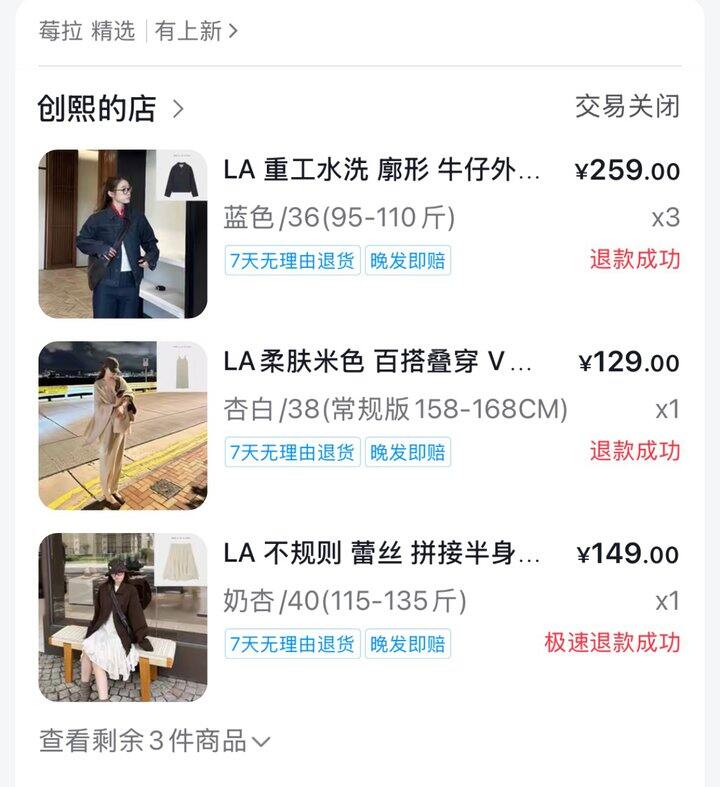Viewport: 720px width, 787px height.
Task: Open the 有上新 link at the top
Action: point(196,31)
